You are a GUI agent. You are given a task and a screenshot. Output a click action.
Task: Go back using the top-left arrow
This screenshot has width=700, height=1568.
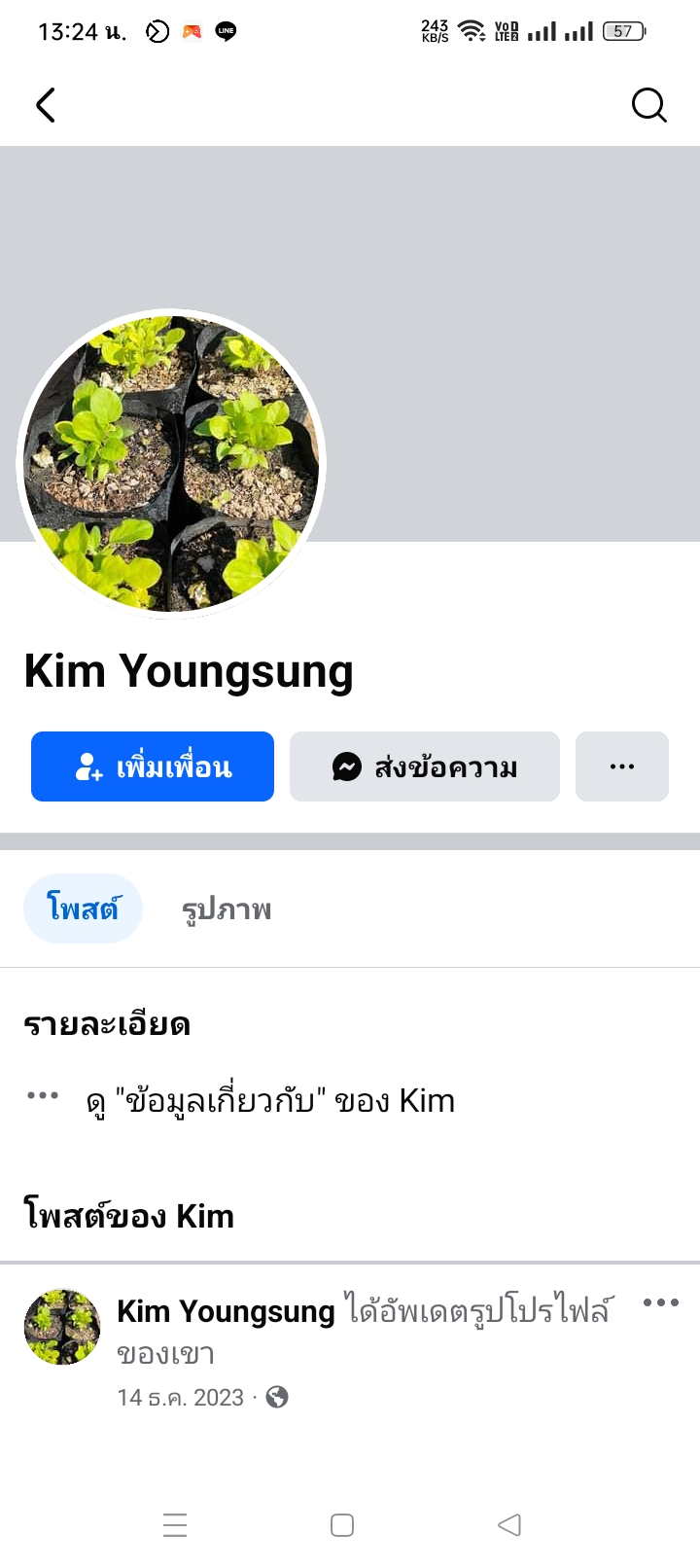coord(46,105)
